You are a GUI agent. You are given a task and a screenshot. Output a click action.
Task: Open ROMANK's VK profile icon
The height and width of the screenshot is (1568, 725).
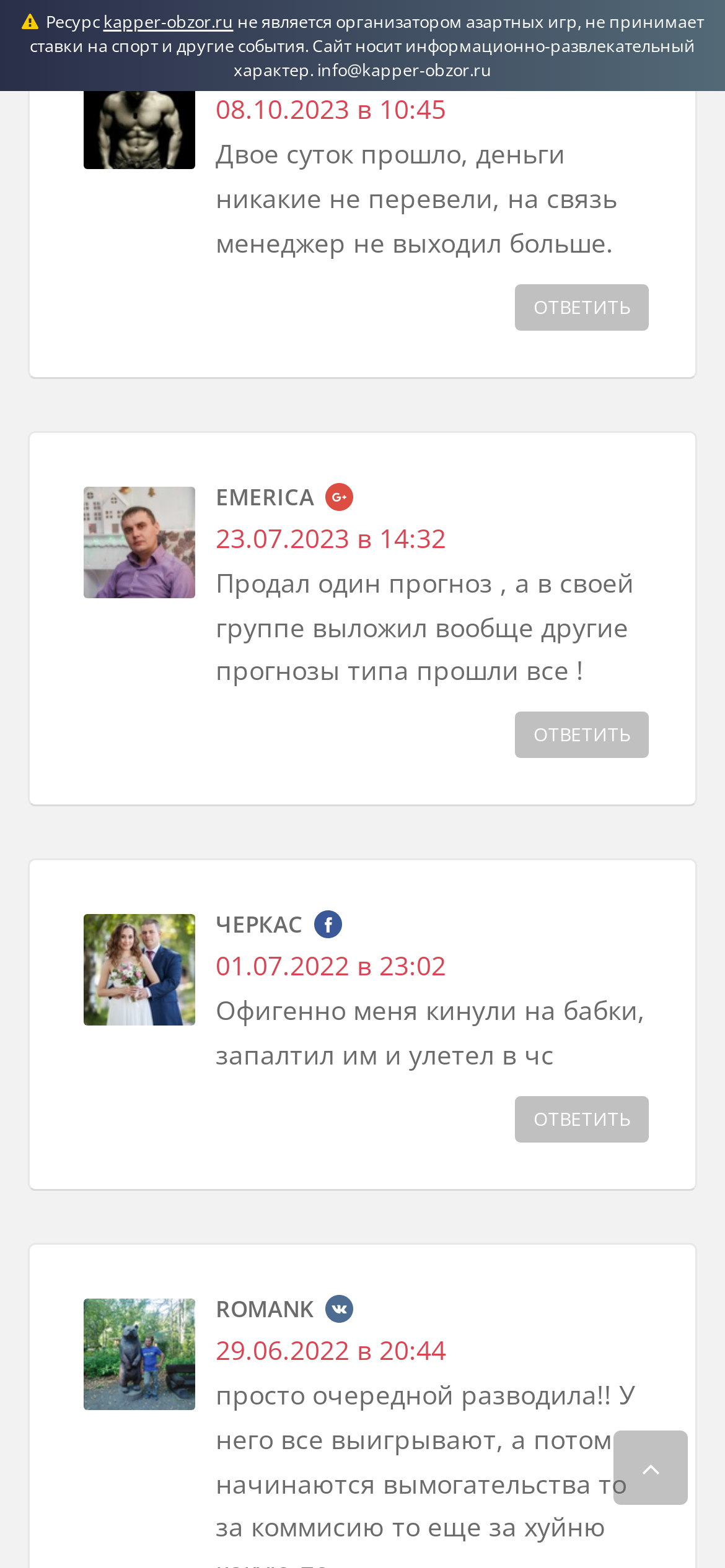(x=340, y=1309)
